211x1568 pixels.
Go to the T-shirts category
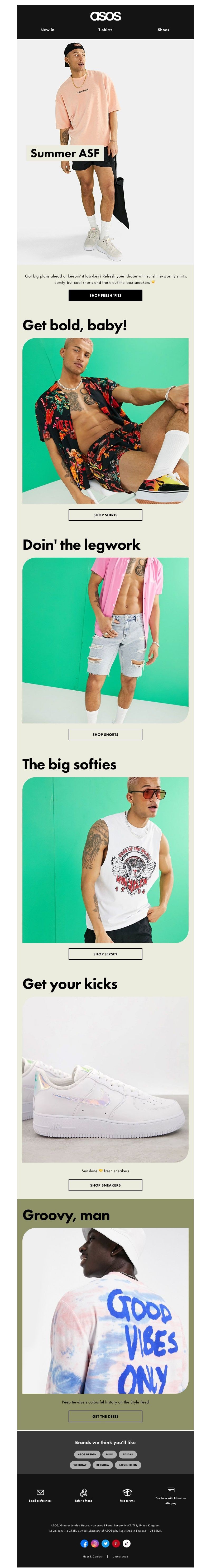pyautogui.click(x=105, y=29)
